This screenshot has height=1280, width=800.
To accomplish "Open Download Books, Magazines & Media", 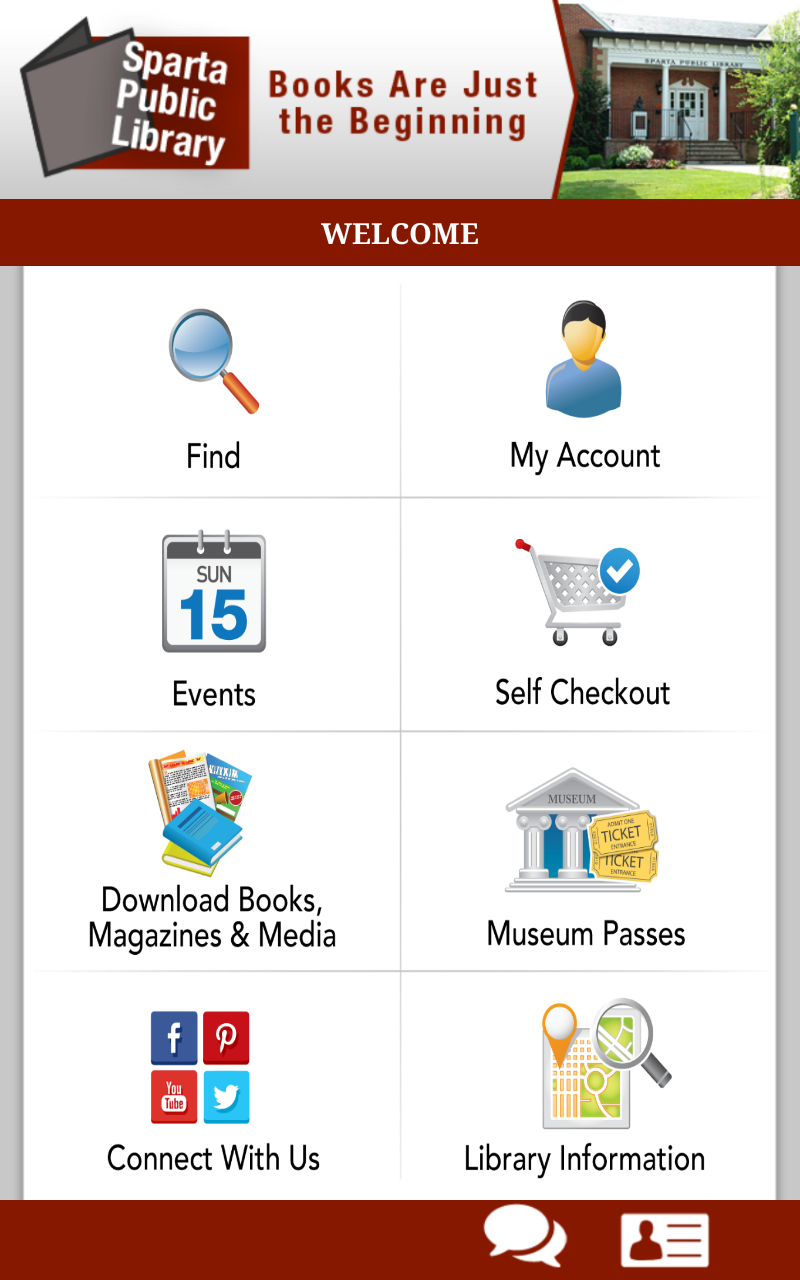I will (x=200, y=815).
